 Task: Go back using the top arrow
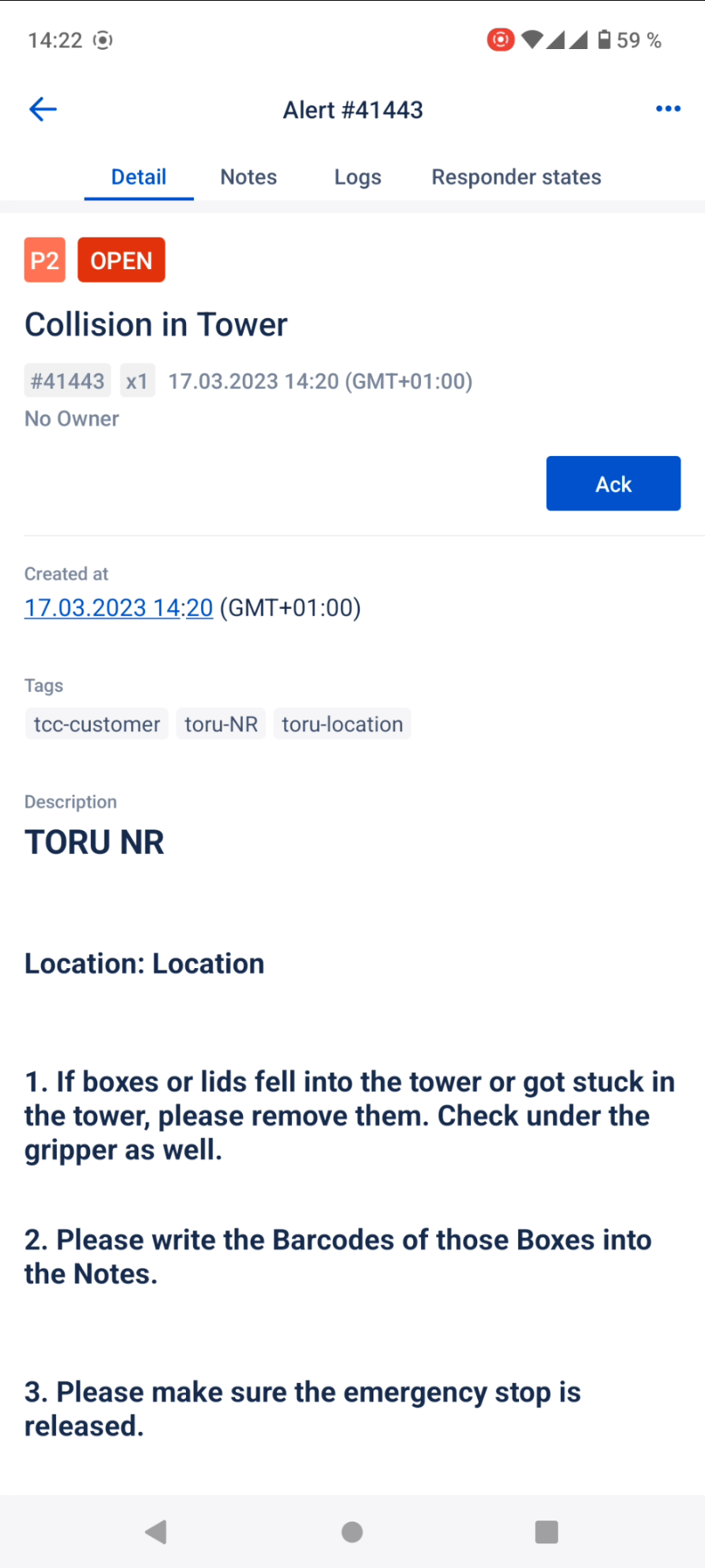(x=43, y=109)
